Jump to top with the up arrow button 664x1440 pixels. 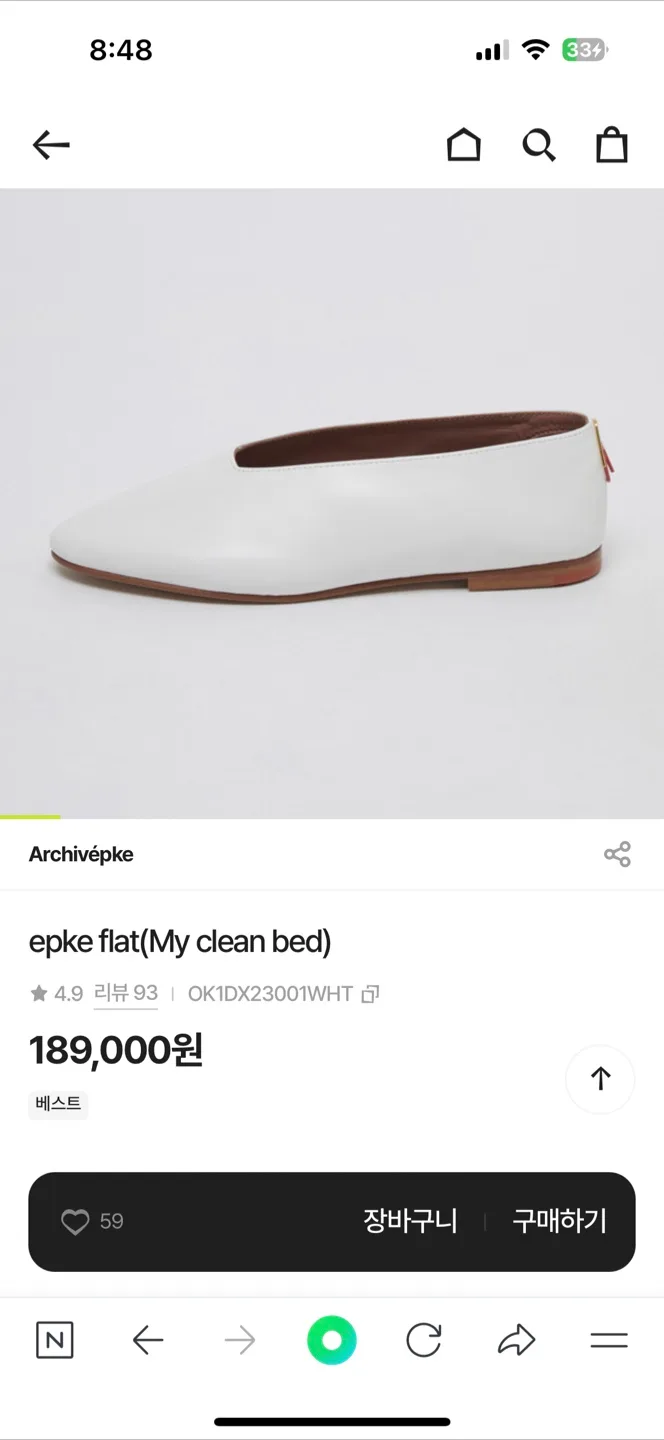pyautogui.click(x=600, y=1079)
